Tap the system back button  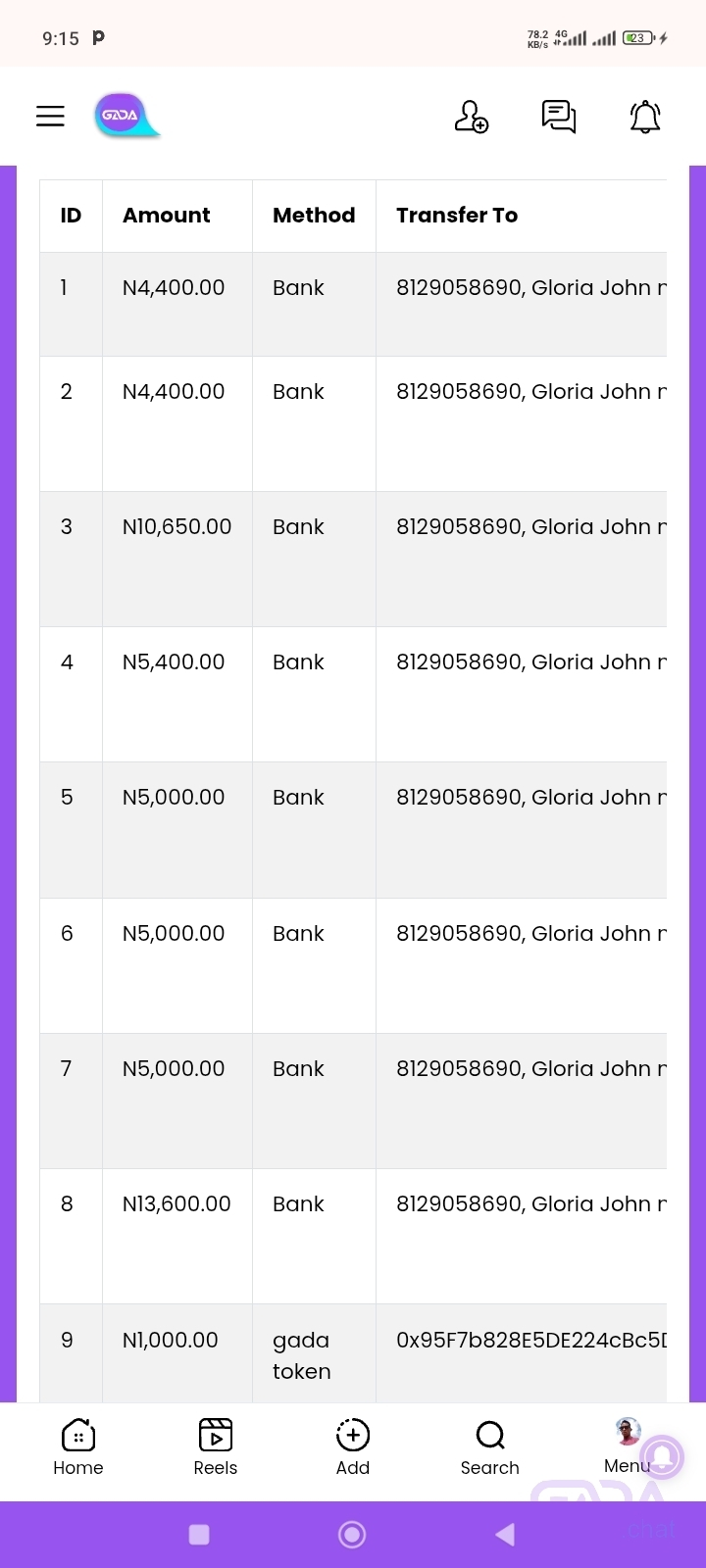505,1534
